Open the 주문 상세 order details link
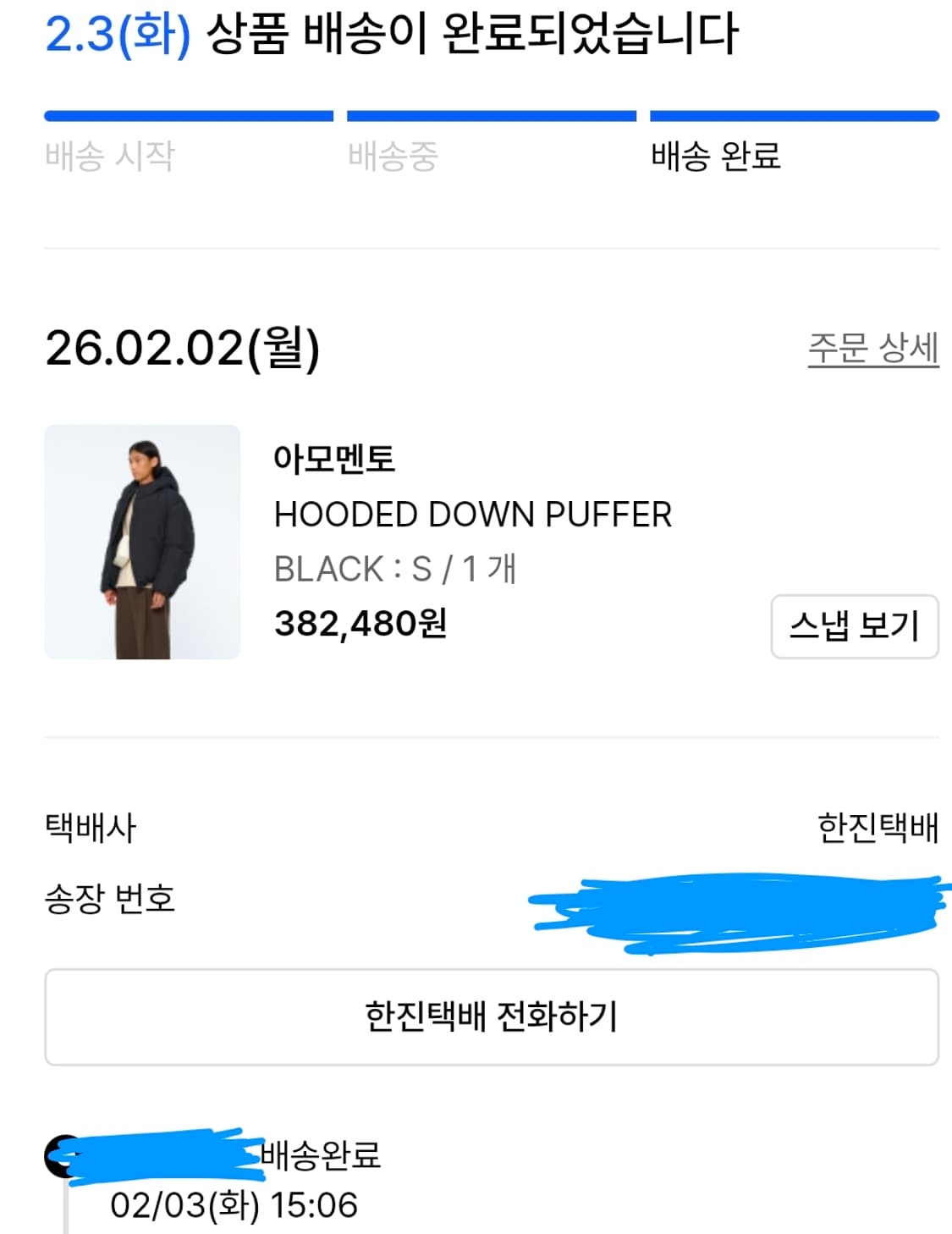 pos(873,345)
